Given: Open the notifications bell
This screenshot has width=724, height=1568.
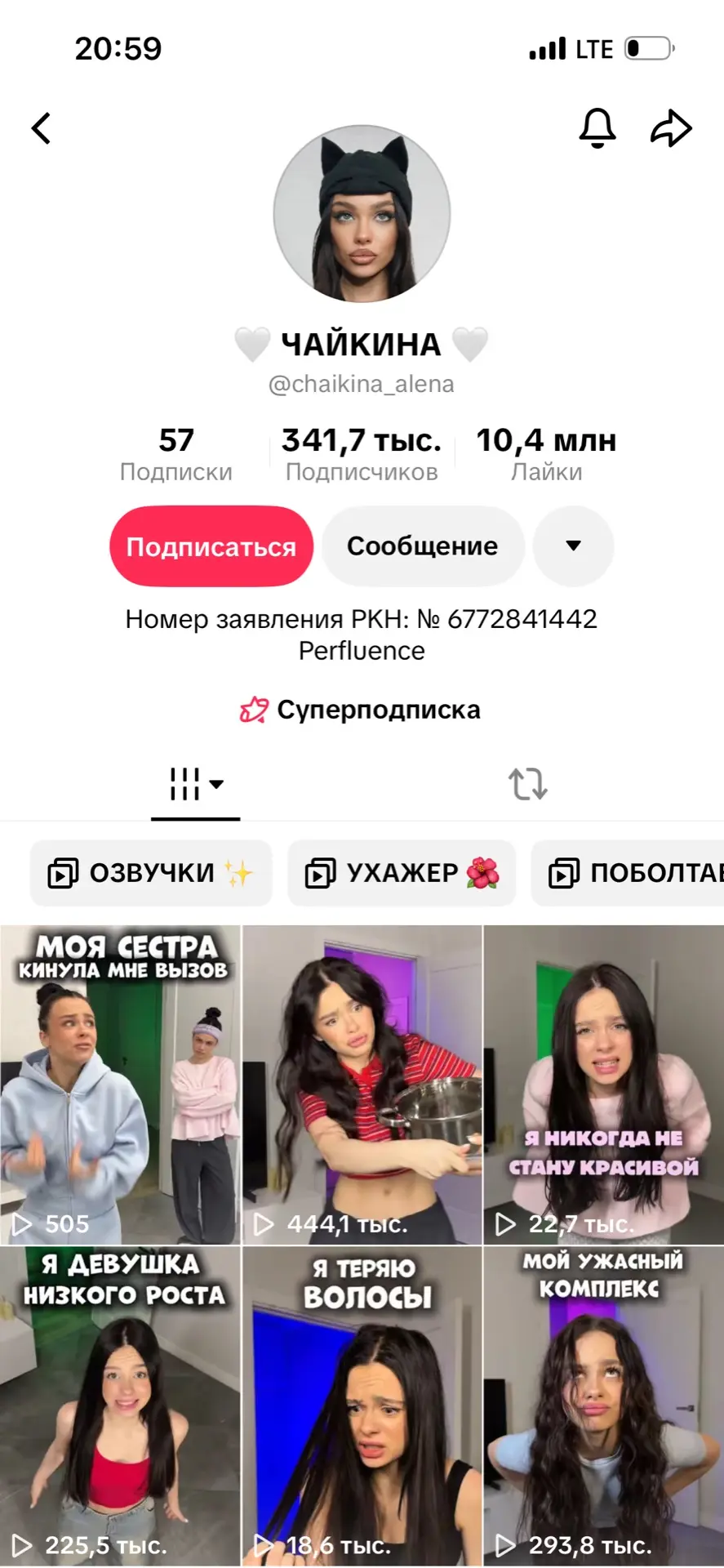Looking at the screenshot, I should [597, 128].
